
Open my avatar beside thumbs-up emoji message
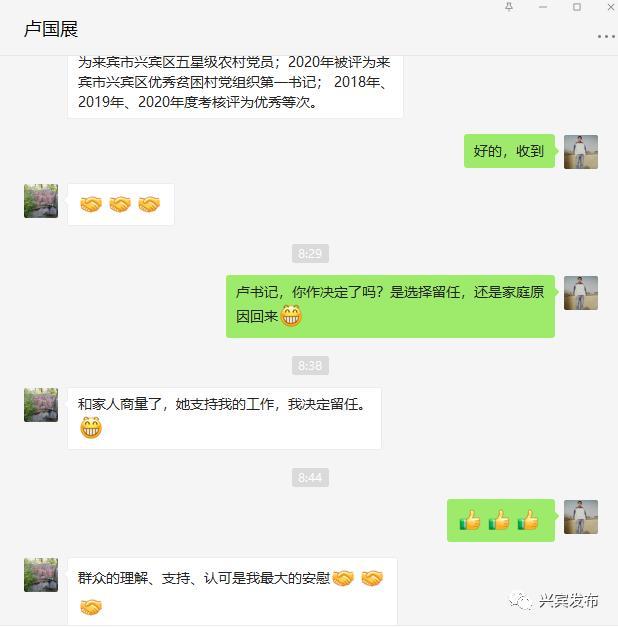[x=581, y=516]
